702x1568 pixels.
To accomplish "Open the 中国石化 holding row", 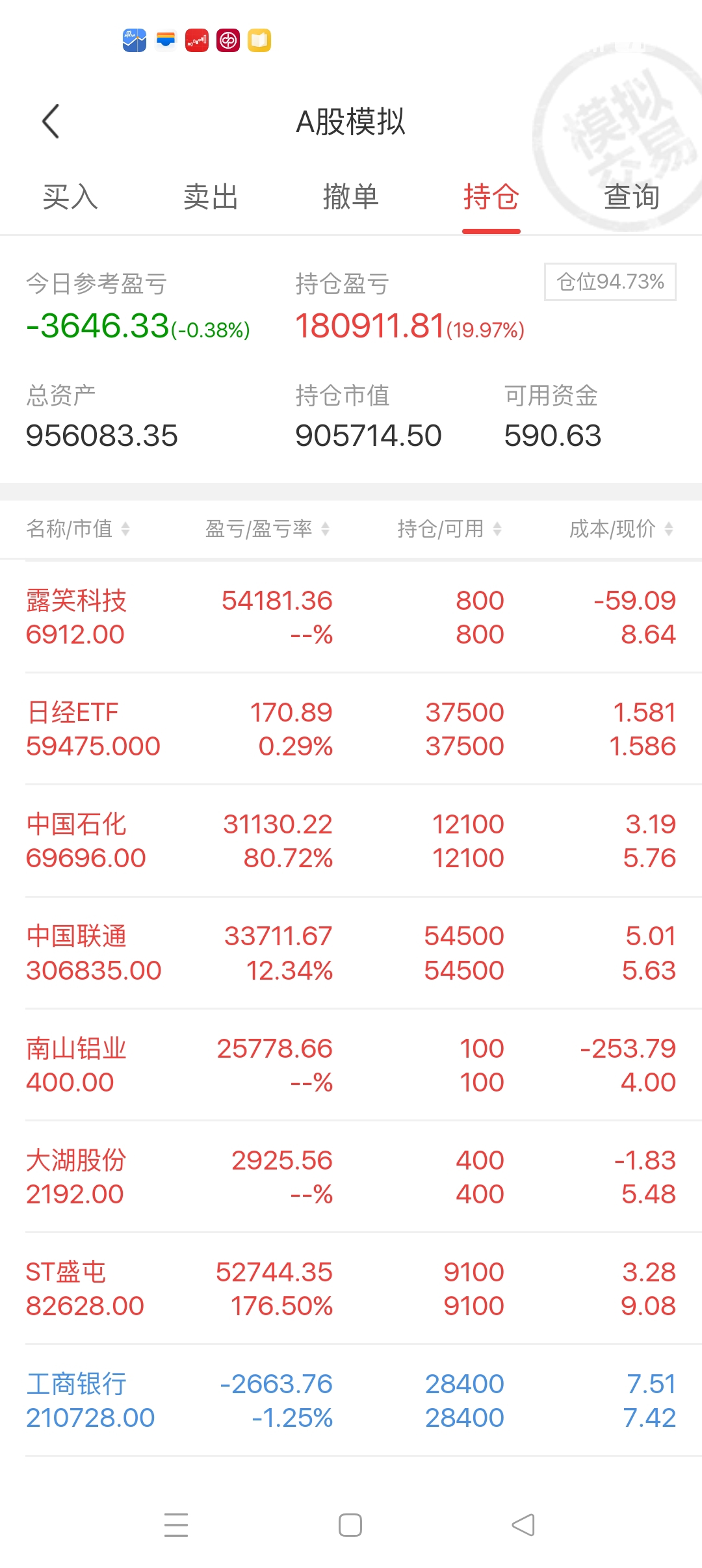I will pyautogui.click(x=351, y=841).
